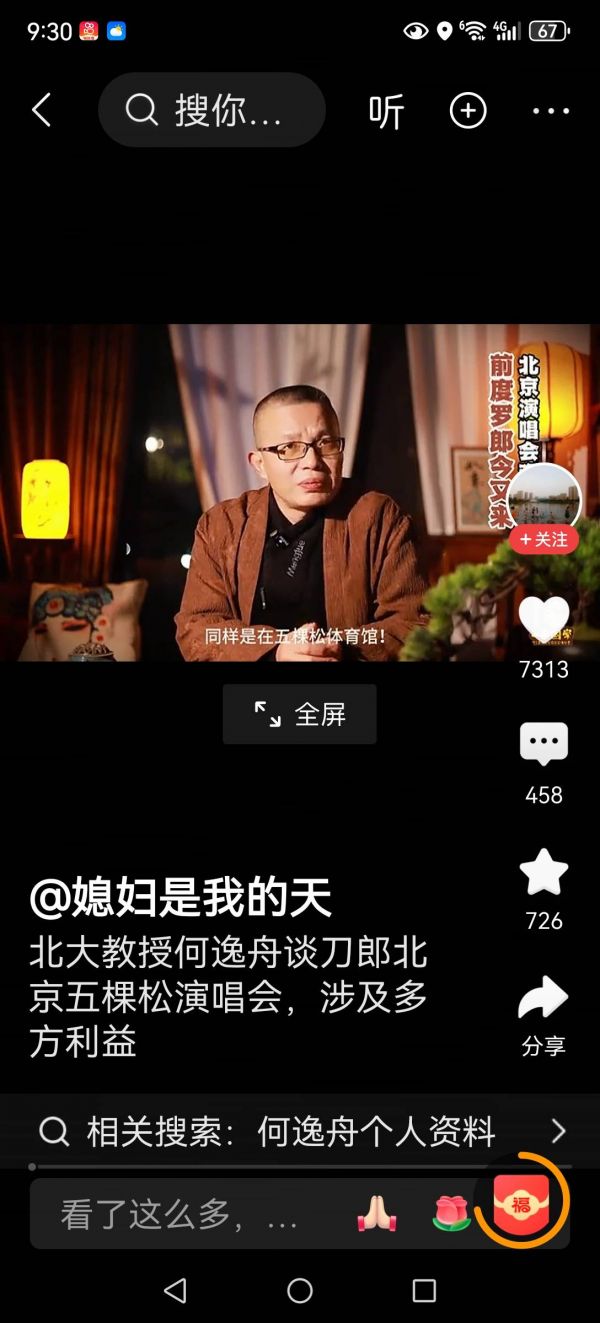Open the plus add icon
This screenshot has width=600, height=1323.
(x=468, y=111)
